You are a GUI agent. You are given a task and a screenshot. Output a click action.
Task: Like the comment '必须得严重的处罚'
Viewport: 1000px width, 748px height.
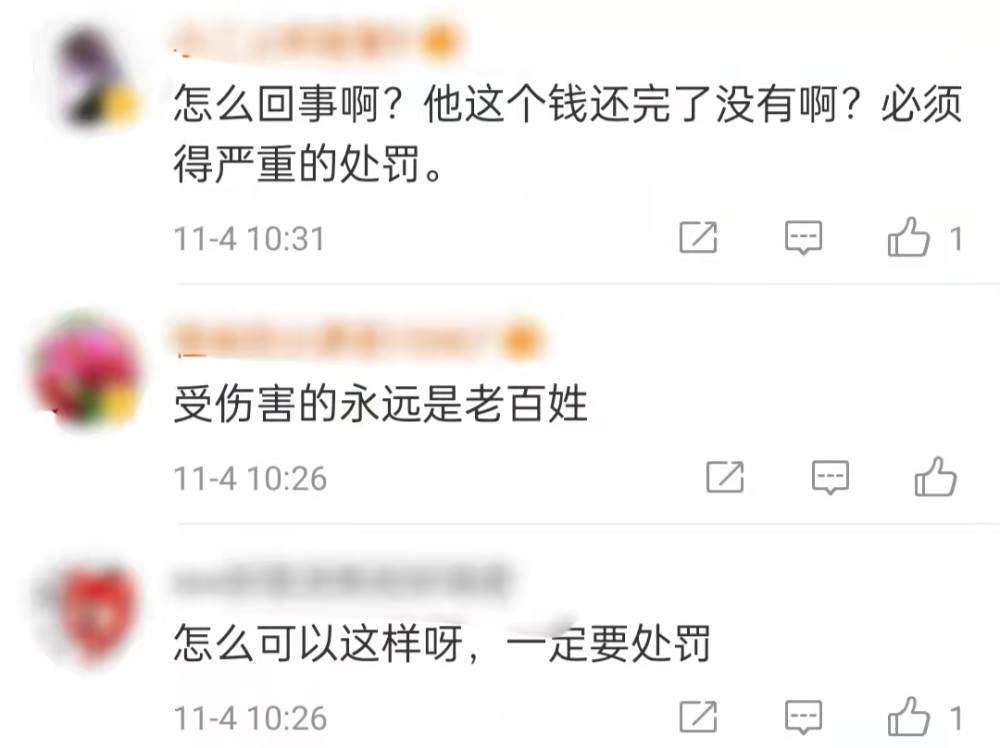pyautogui.click(x=909, y=239)
